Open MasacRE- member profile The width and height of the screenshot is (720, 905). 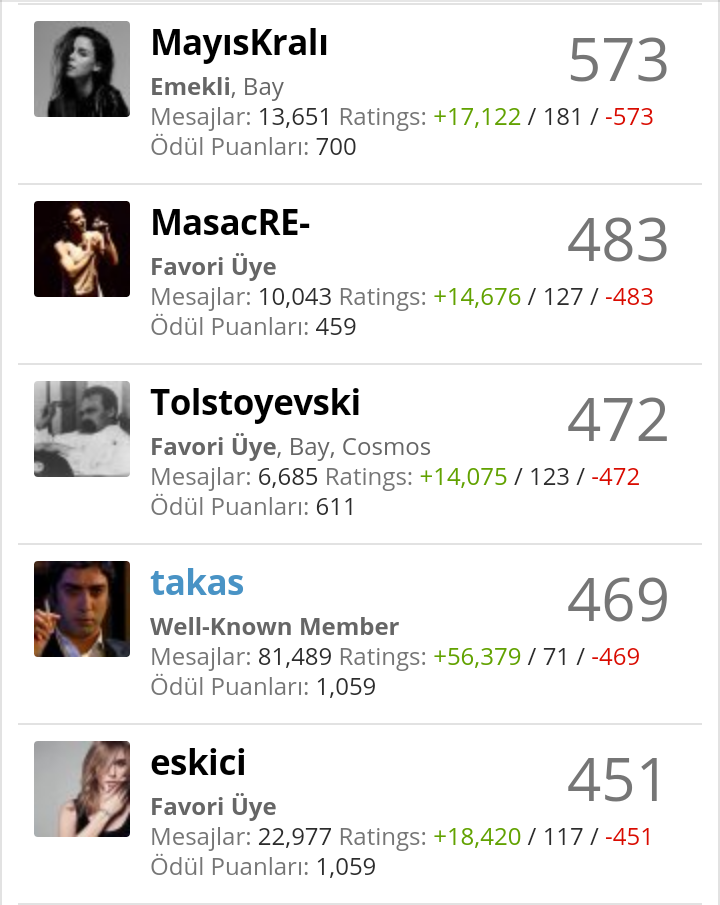(230, 223)
